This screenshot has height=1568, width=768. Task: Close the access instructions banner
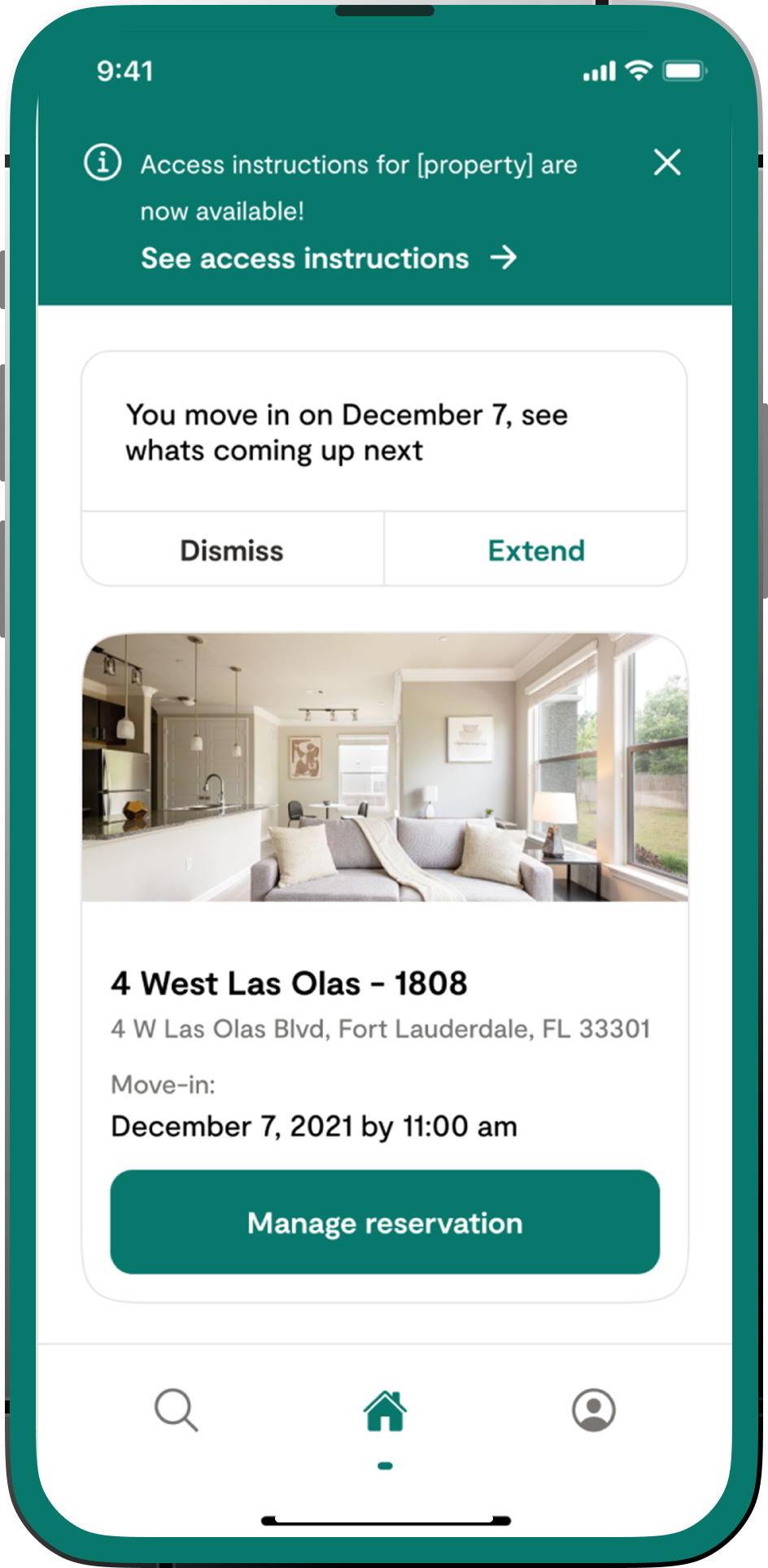pos(667,163)
